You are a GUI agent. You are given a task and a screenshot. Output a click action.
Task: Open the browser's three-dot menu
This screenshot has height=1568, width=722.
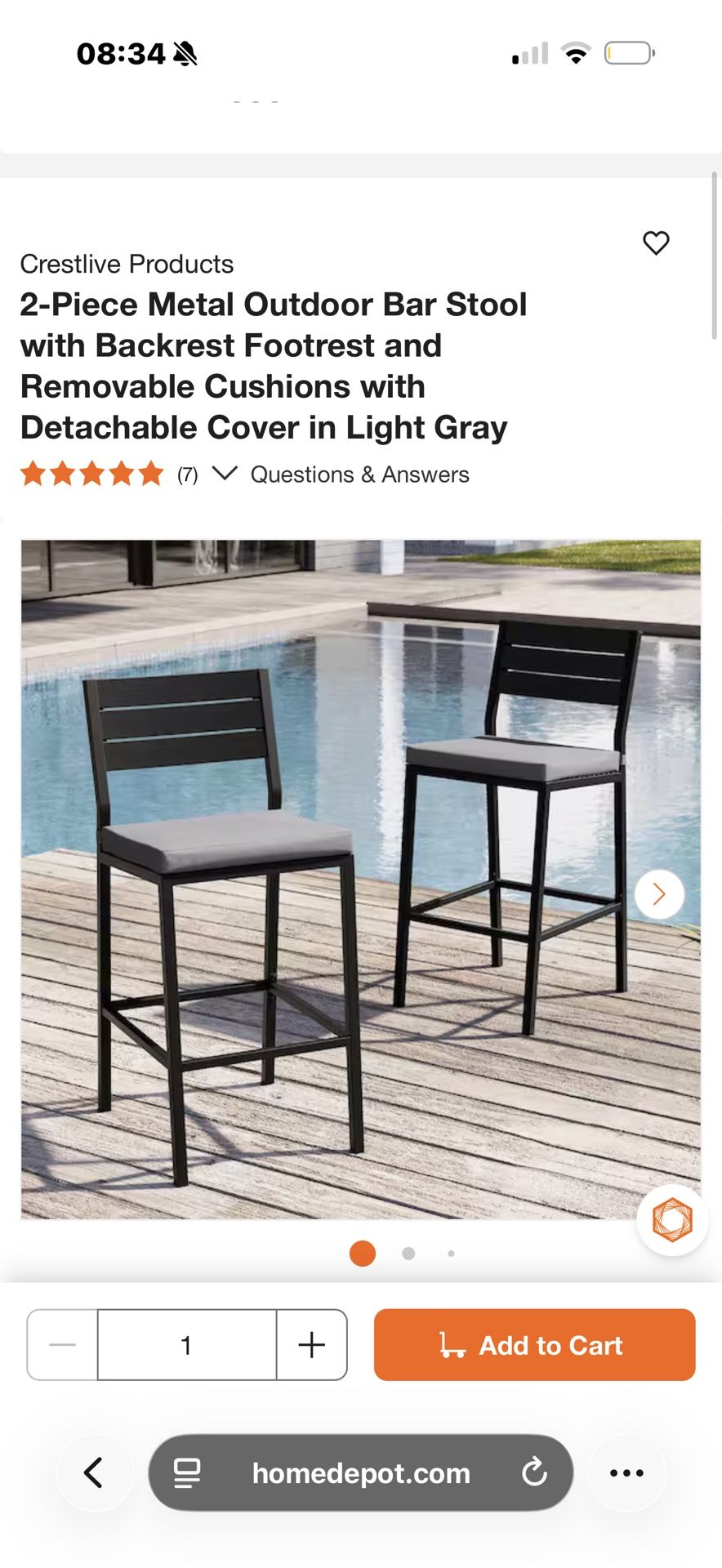[x=627, y=1473]
